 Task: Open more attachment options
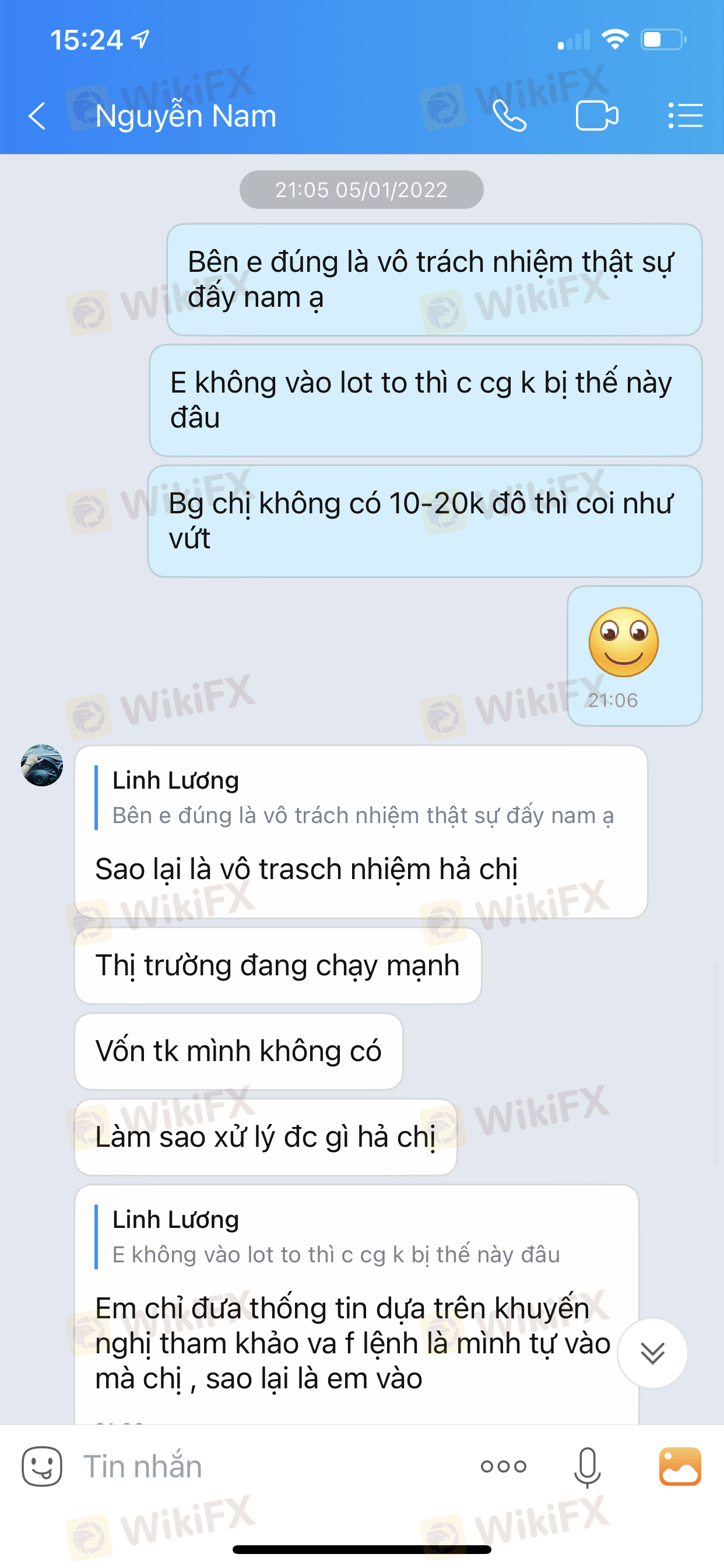tap(503, 1466)
